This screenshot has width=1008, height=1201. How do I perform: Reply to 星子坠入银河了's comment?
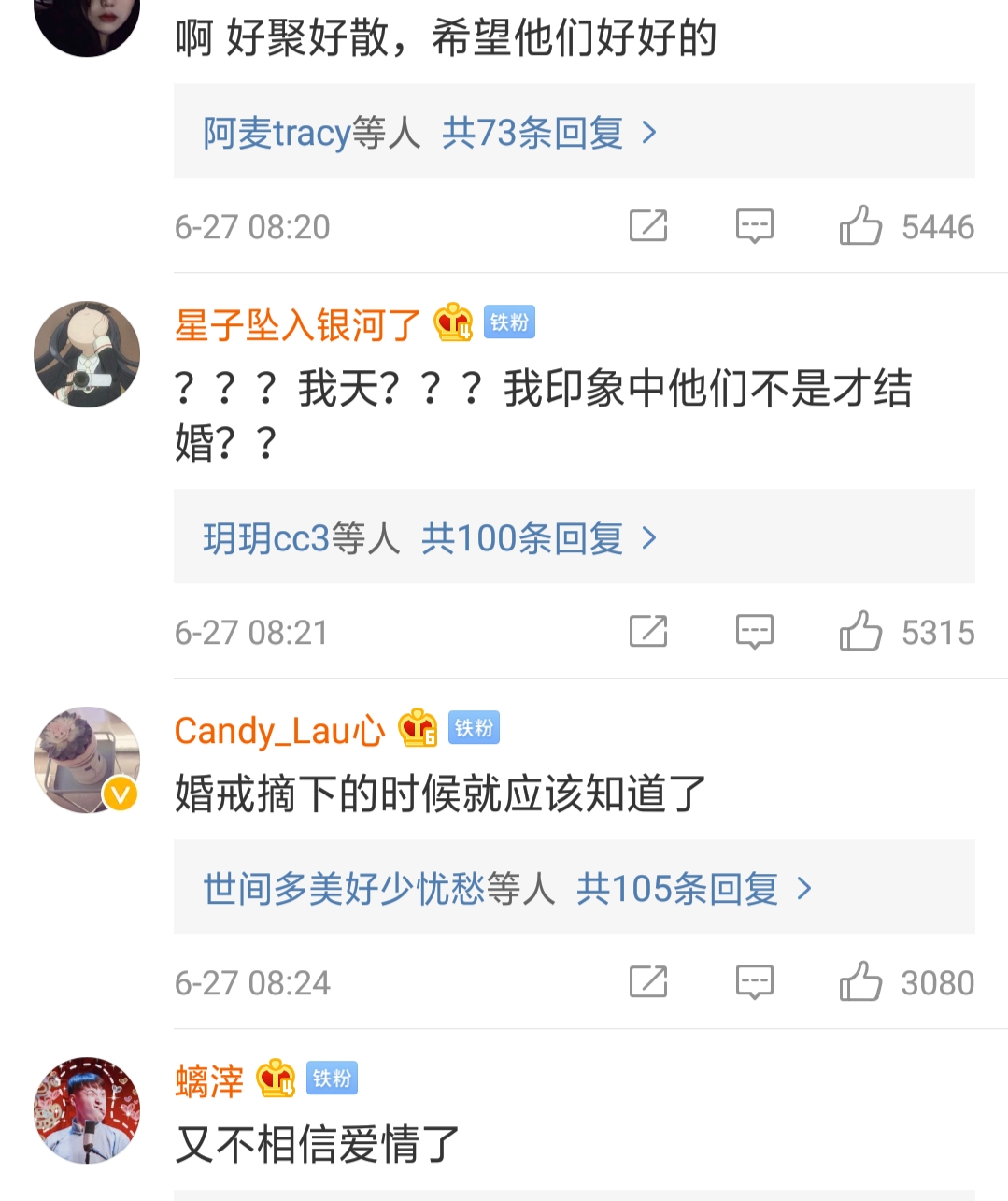(x=754, y=632)
